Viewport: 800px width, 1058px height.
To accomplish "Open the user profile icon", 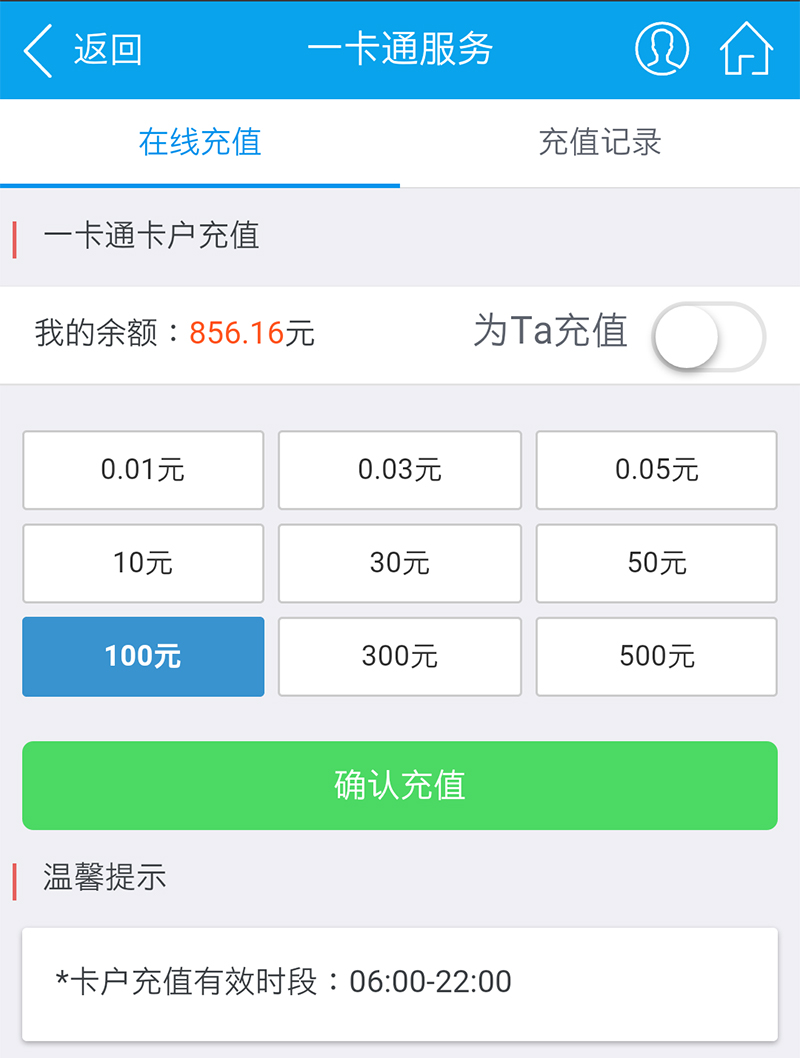I will (662, 48).
